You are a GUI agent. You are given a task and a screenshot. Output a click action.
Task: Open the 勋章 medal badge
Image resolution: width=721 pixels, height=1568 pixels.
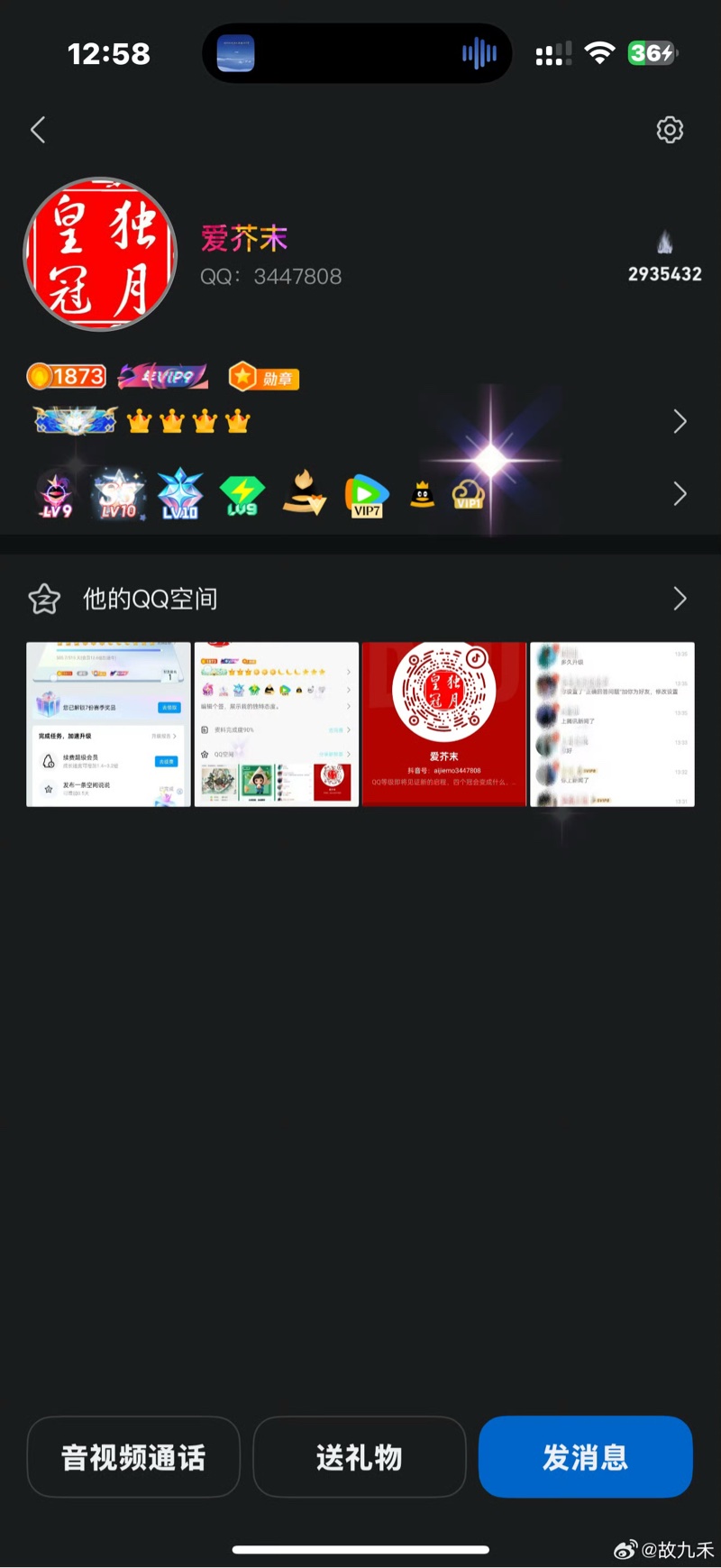[263, 378]
